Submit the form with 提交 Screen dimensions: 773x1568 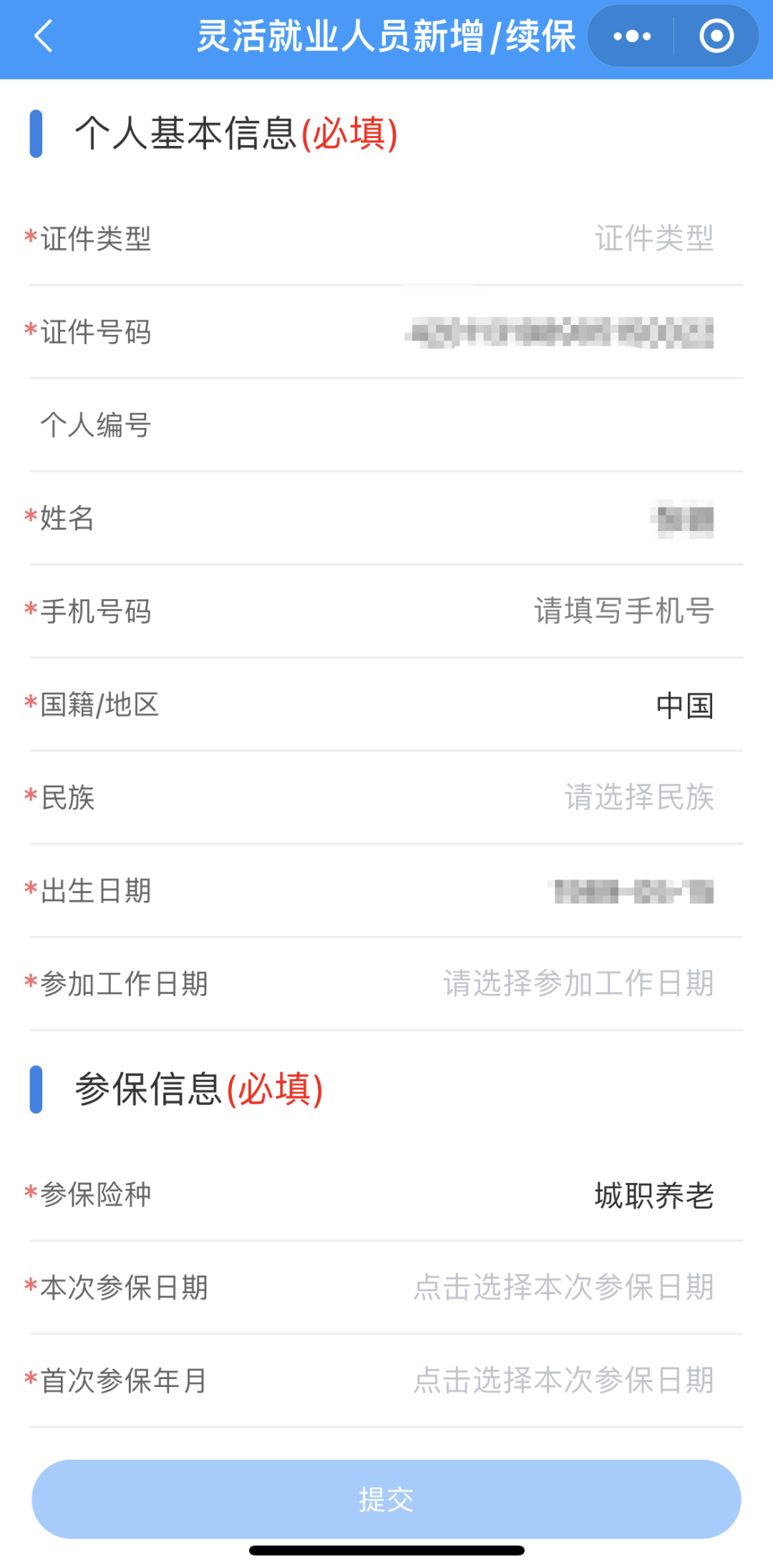click(x=386, y=1499)
